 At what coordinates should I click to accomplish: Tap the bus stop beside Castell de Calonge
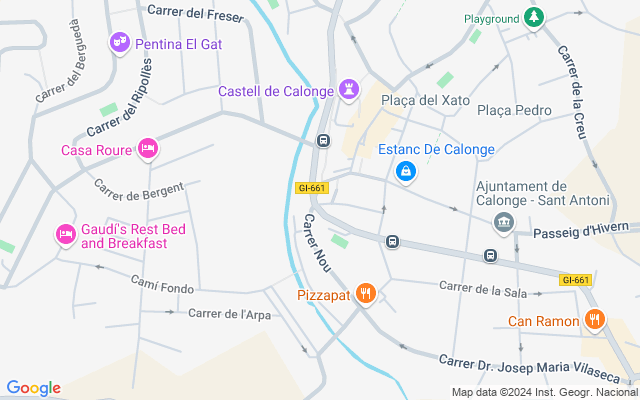point(322,140)
